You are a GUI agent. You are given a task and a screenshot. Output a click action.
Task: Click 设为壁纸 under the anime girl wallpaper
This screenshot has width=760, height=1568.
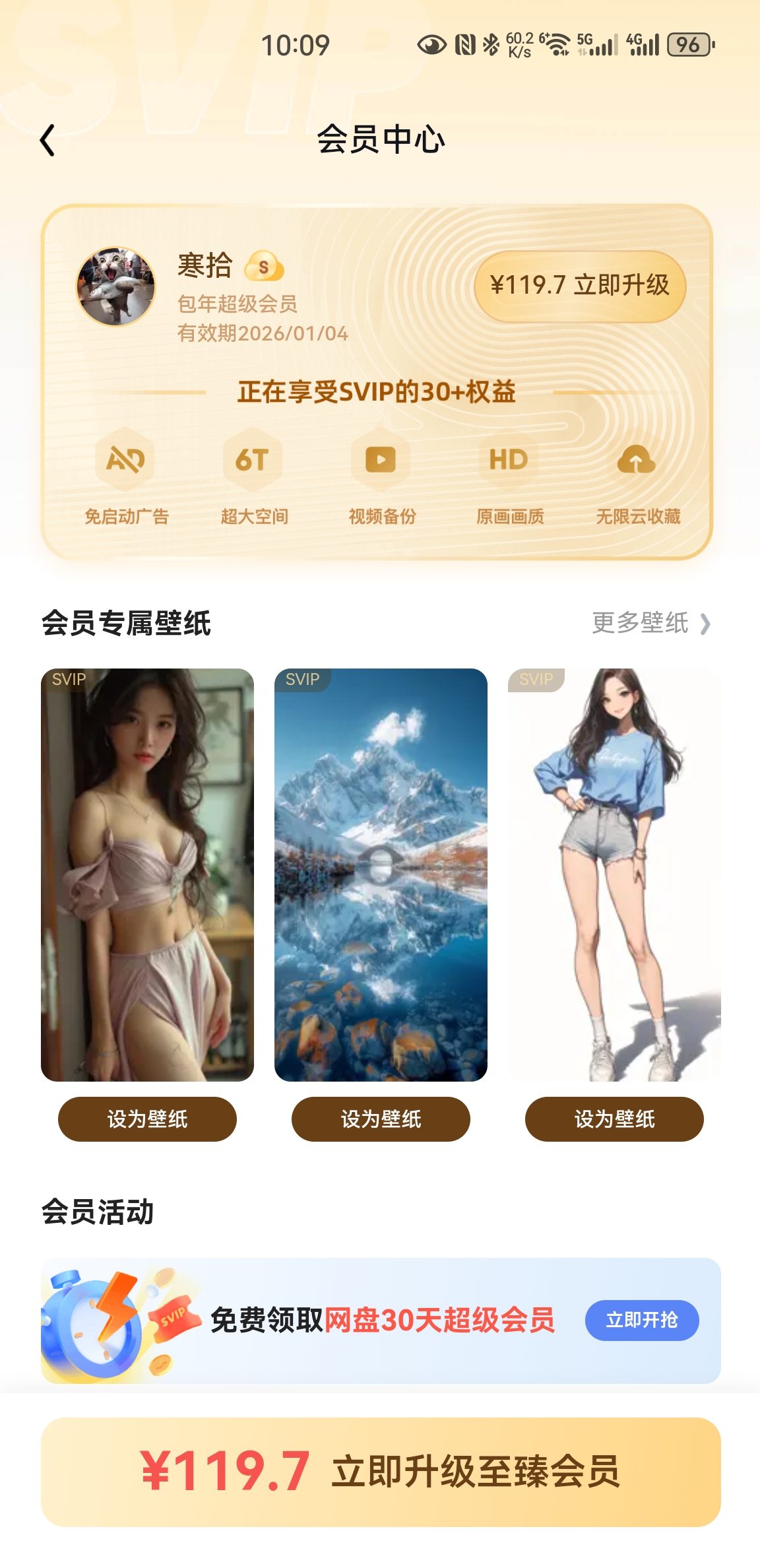point(614,1119)
